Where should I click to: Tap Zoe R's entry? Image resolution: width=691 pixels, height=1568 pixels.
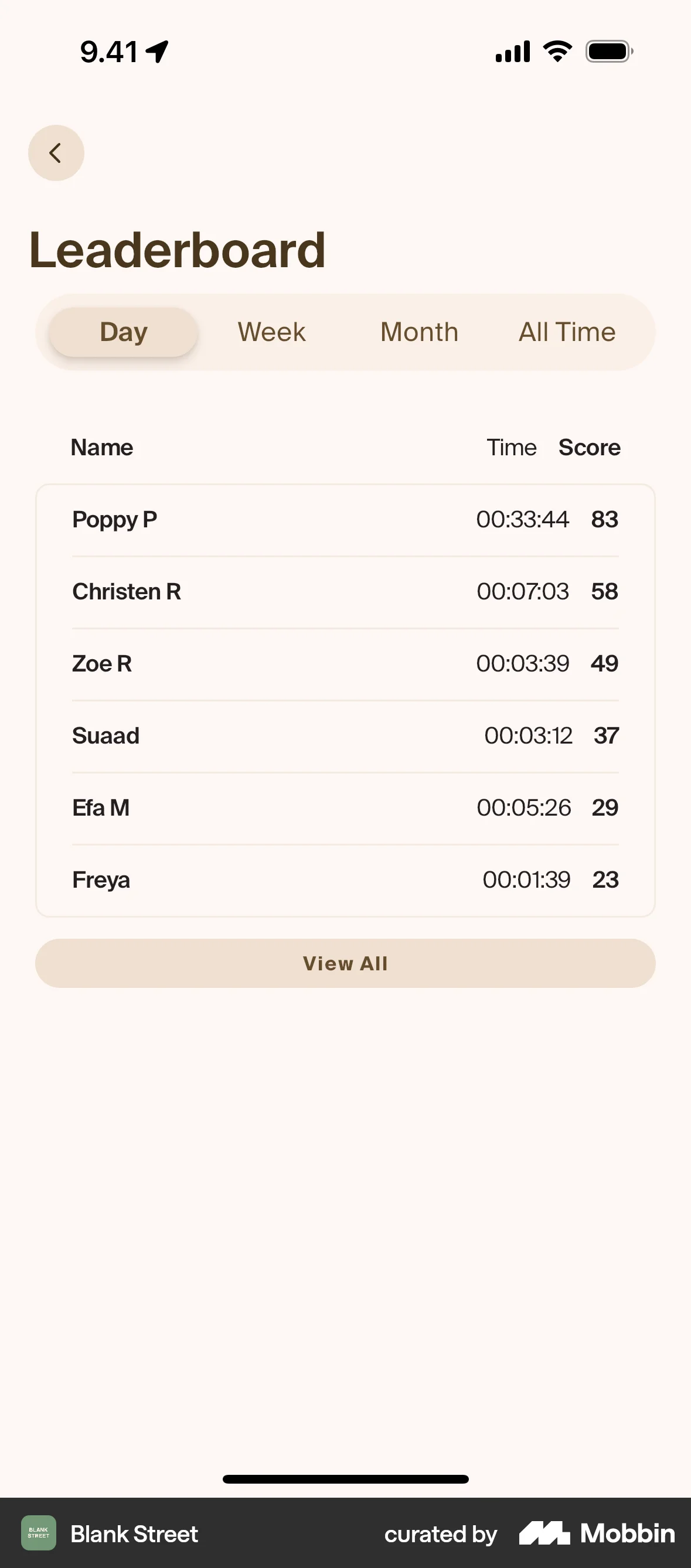[345, 663]
